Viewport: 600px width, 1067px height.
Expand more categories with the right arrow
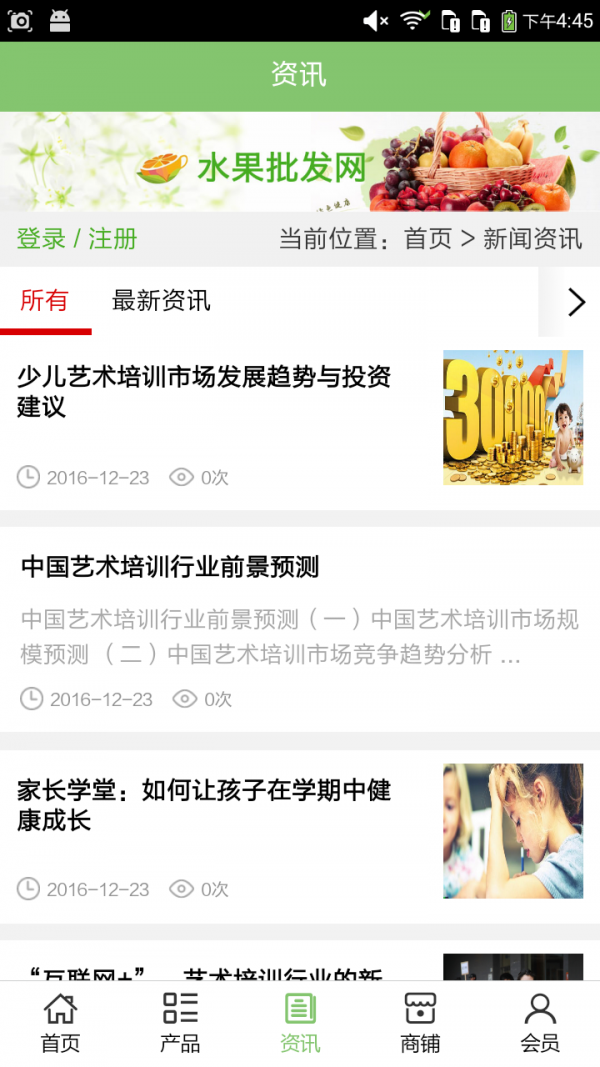575,301
